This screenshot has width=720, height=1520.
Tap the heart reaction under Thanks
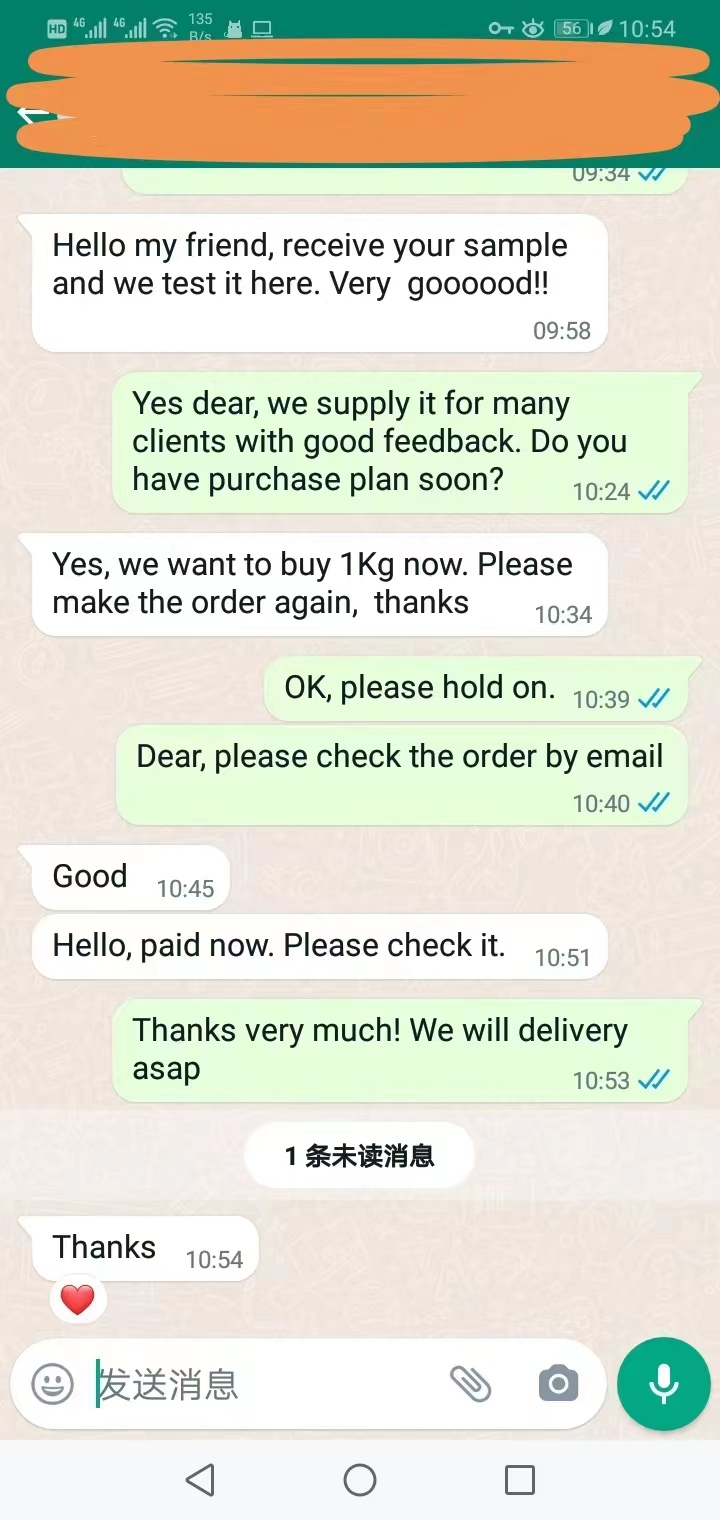click(77, 1300)
